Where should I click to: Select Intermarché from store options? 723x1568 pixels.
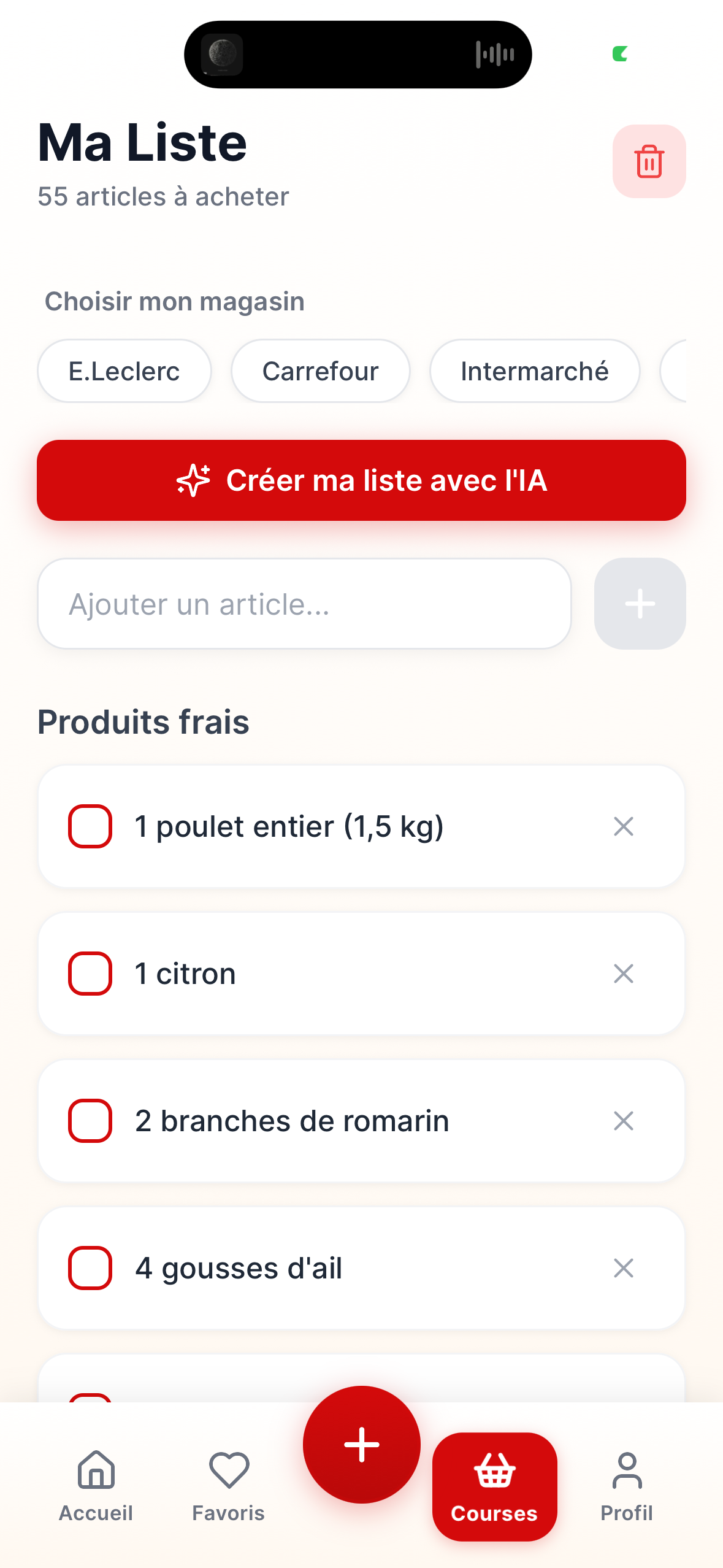(535, 371)
